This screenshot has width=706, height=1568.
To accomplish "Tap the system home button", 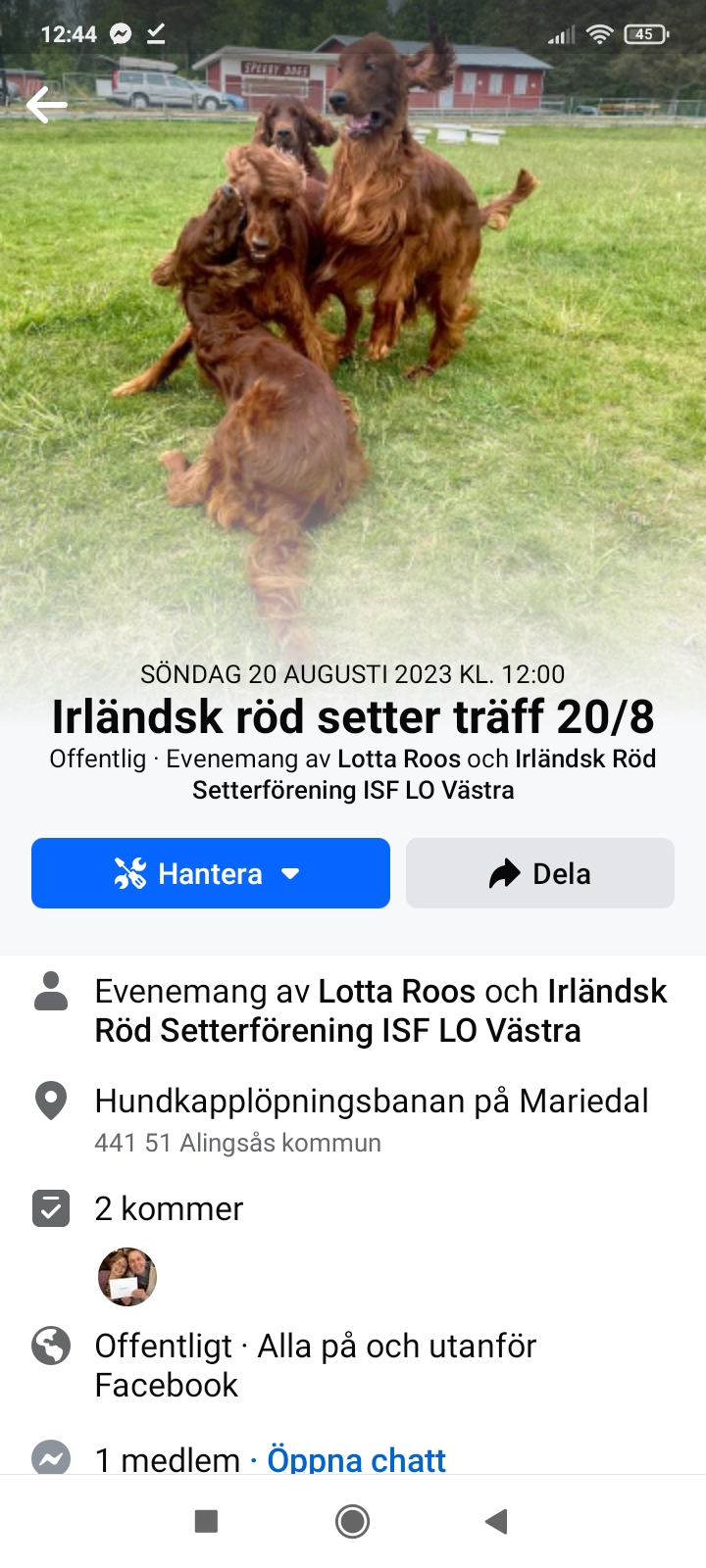I will [x=352, y=1521].
